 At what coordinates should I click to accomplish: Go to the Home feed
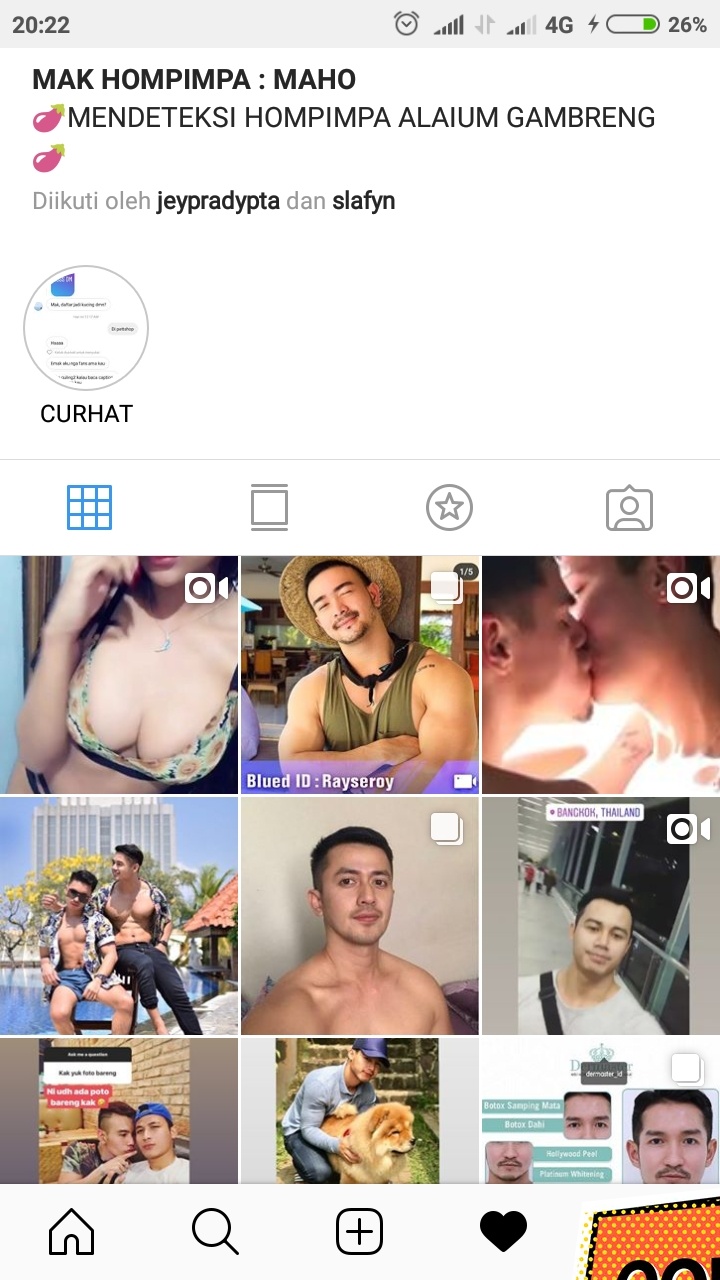(x=72, y=1231)
